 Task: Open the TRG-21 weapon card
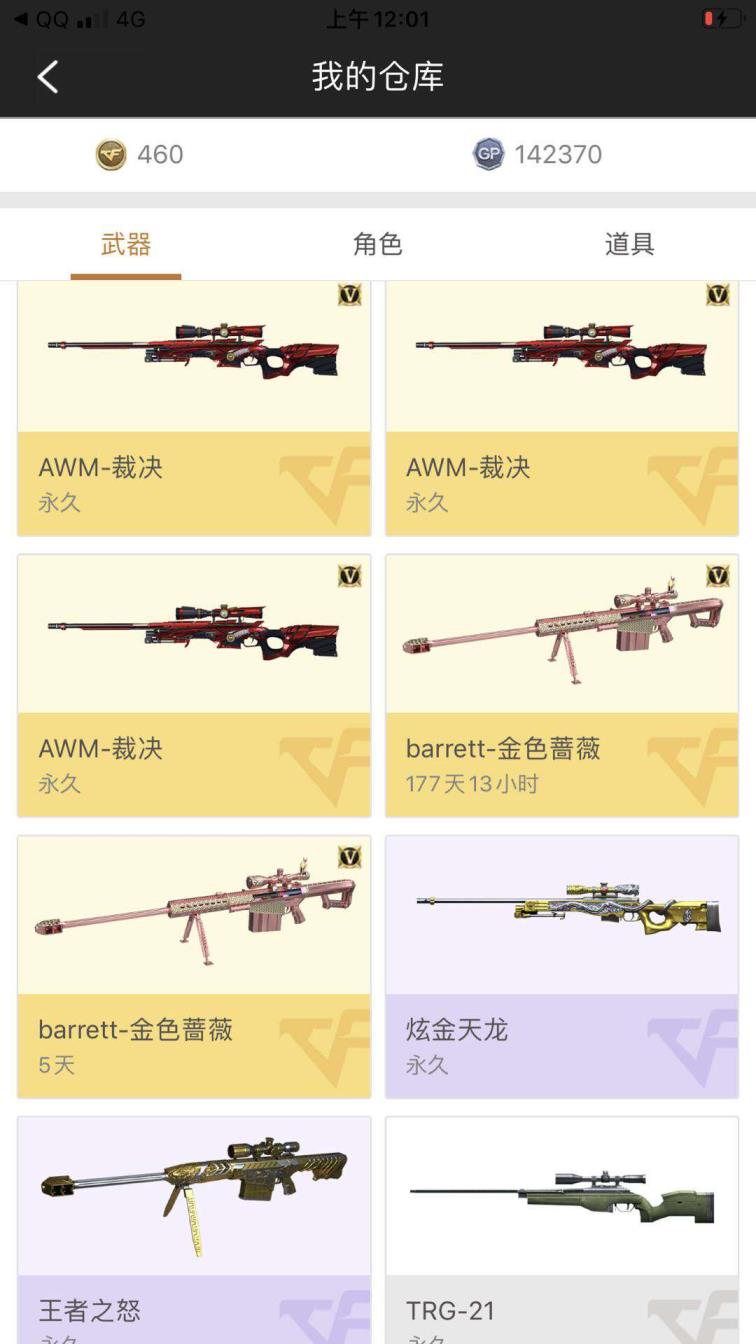coord(562,1230)
